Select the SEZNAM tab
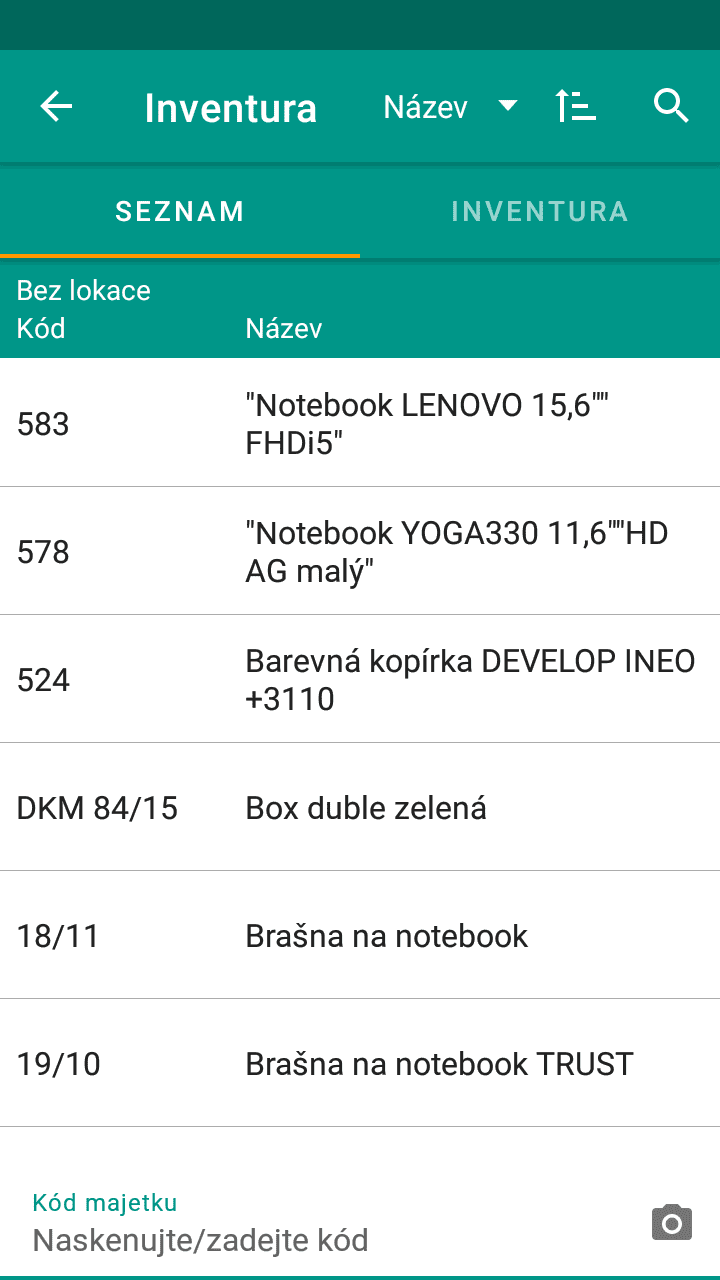Viewport: 720px width, 1280px height. pos(180,211)
